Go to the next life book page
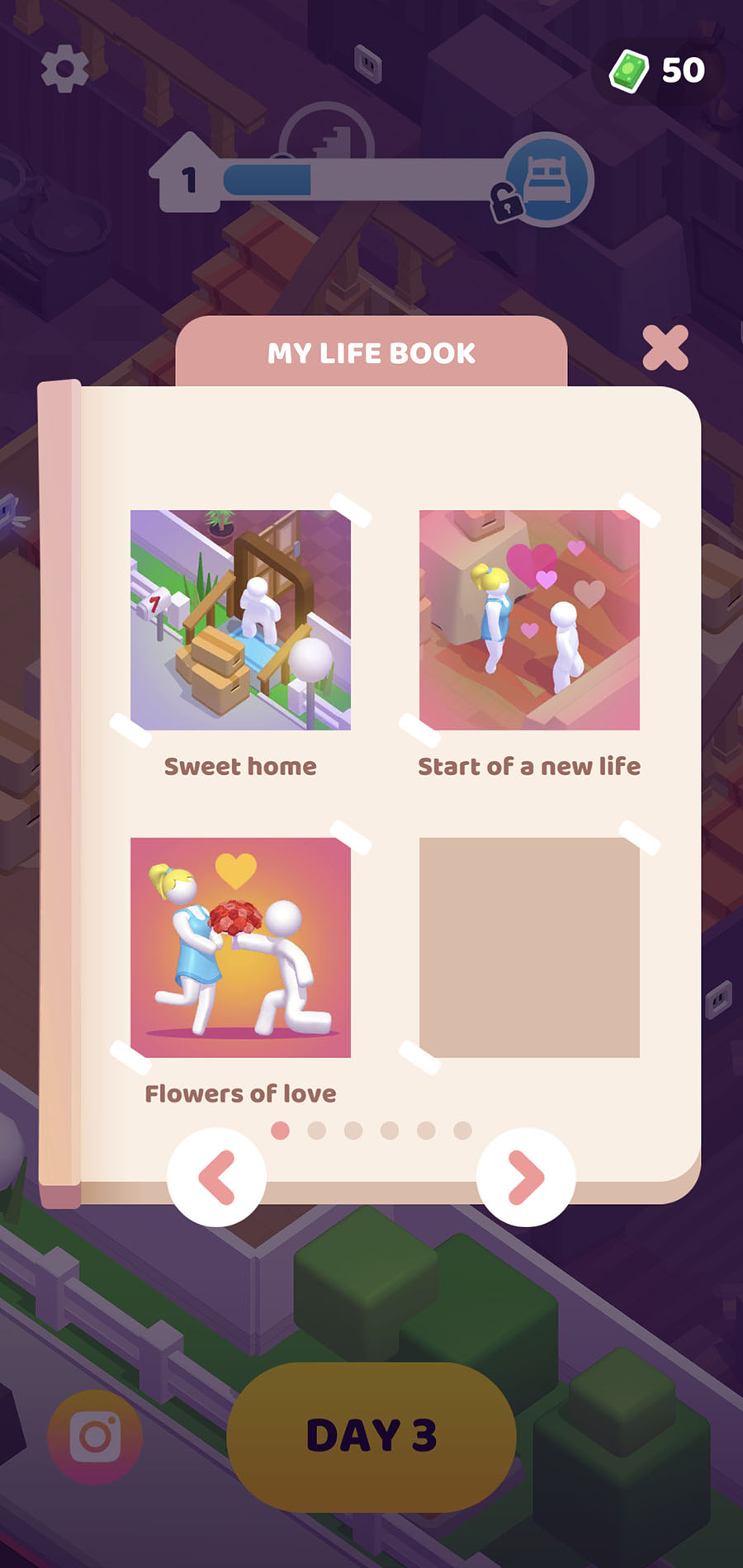The width and height of the screenshot is (743, 1568). point(526,1177)
